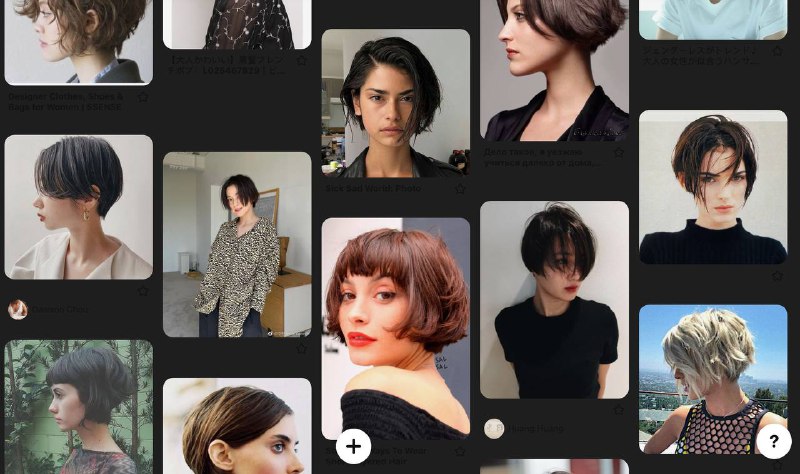
Task: Open the leopard print shirt pin
Action: click(237, 244)
